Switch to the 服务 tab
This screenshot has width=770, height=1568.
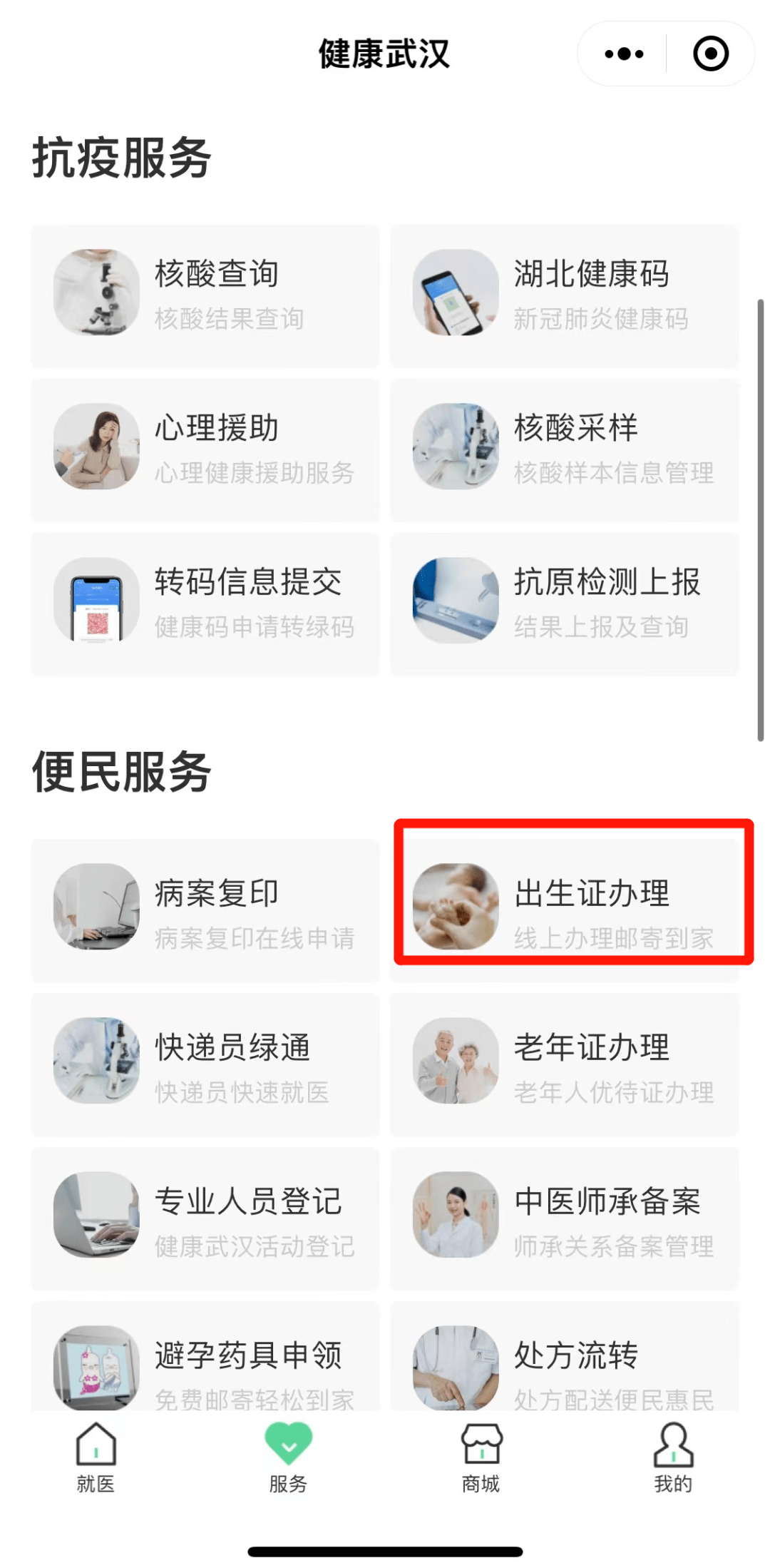coord(288,1458)
